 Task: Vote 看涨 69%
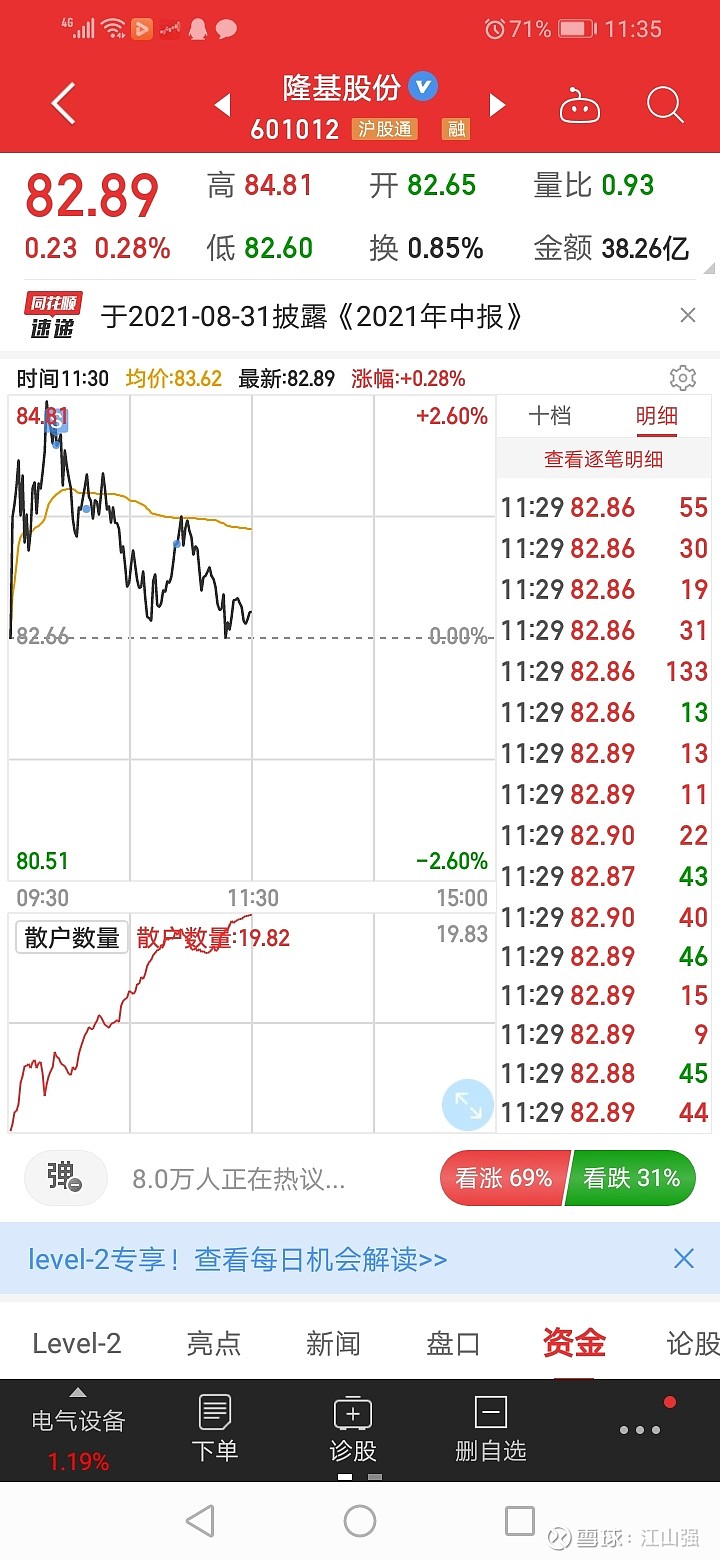coord(504,1178)
